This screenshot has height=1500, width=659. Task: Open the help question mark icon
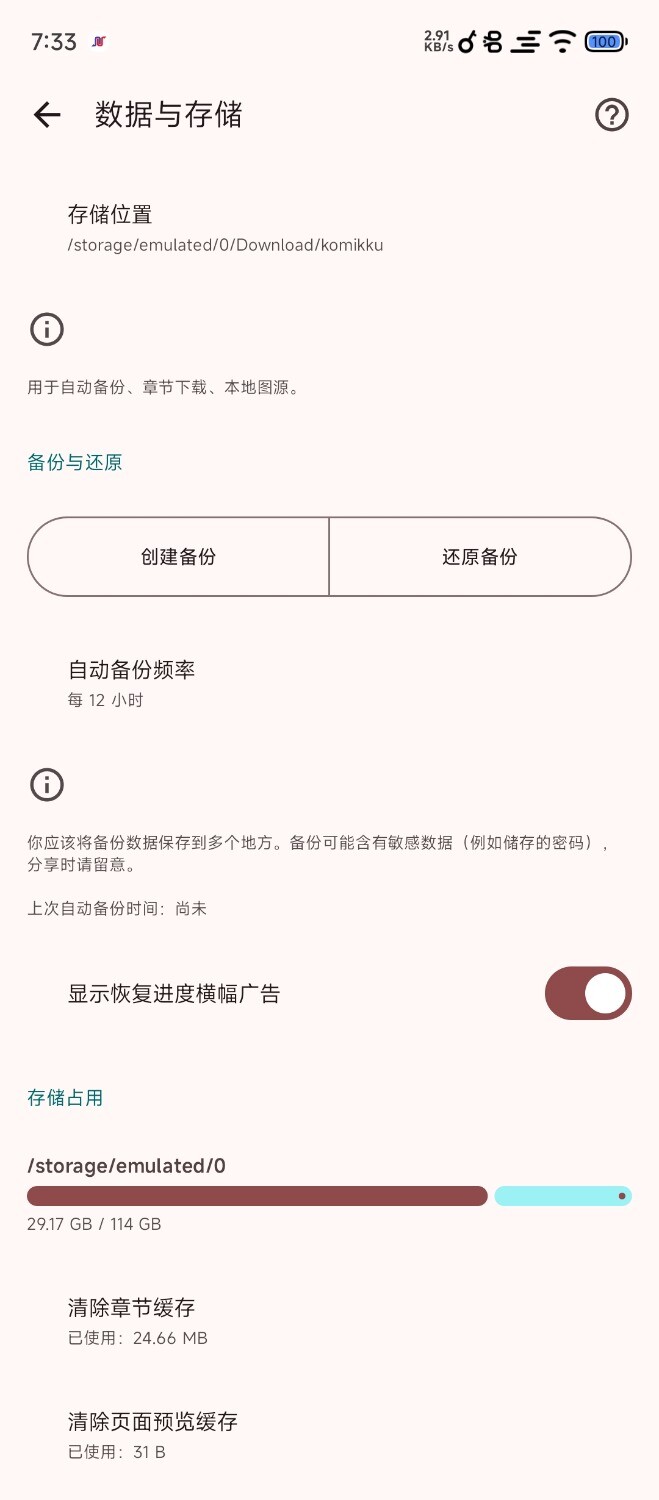611,115
